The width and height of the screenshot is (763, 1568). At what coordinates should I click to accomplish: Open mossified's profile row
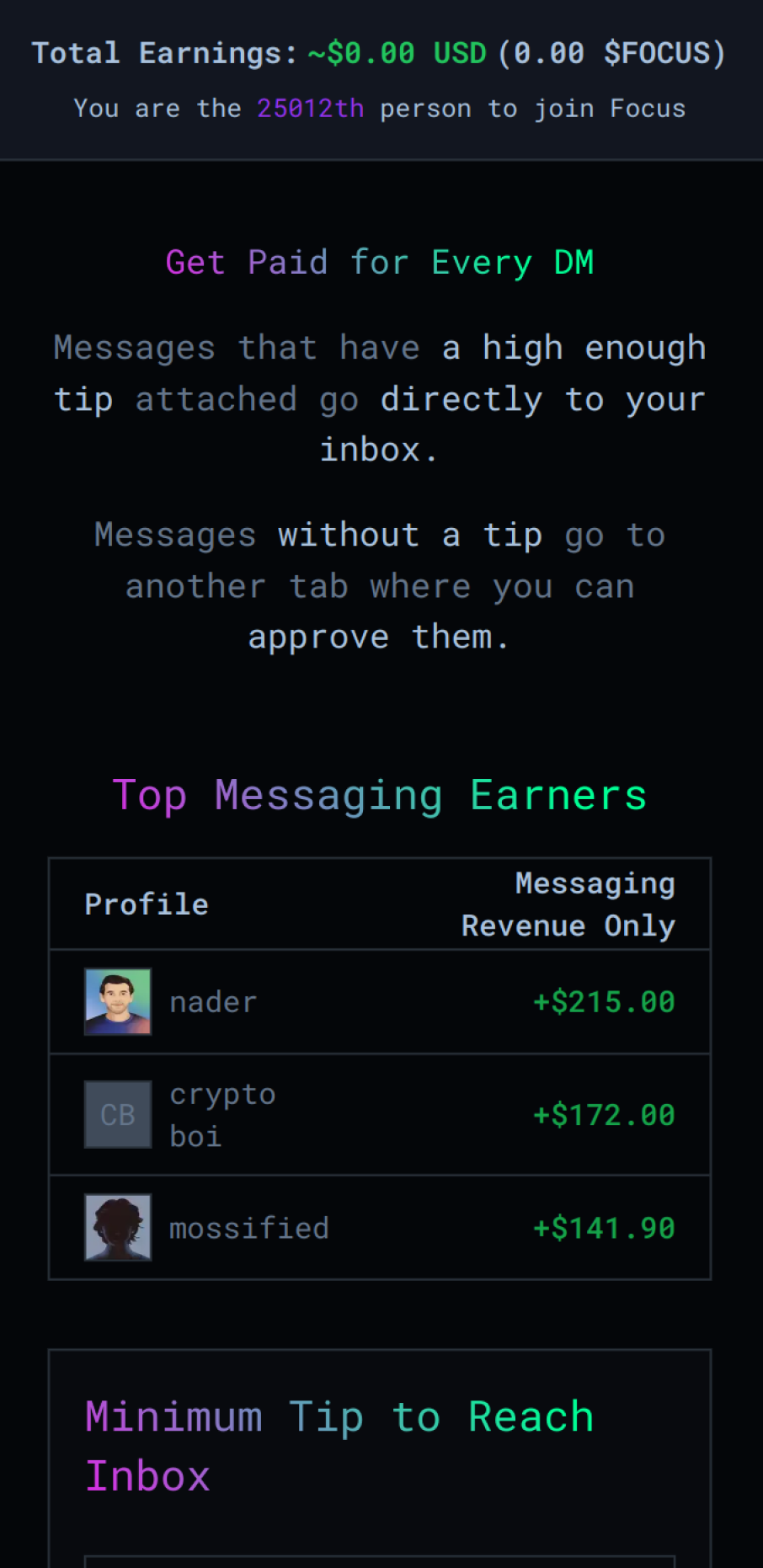coord(248,1228)
